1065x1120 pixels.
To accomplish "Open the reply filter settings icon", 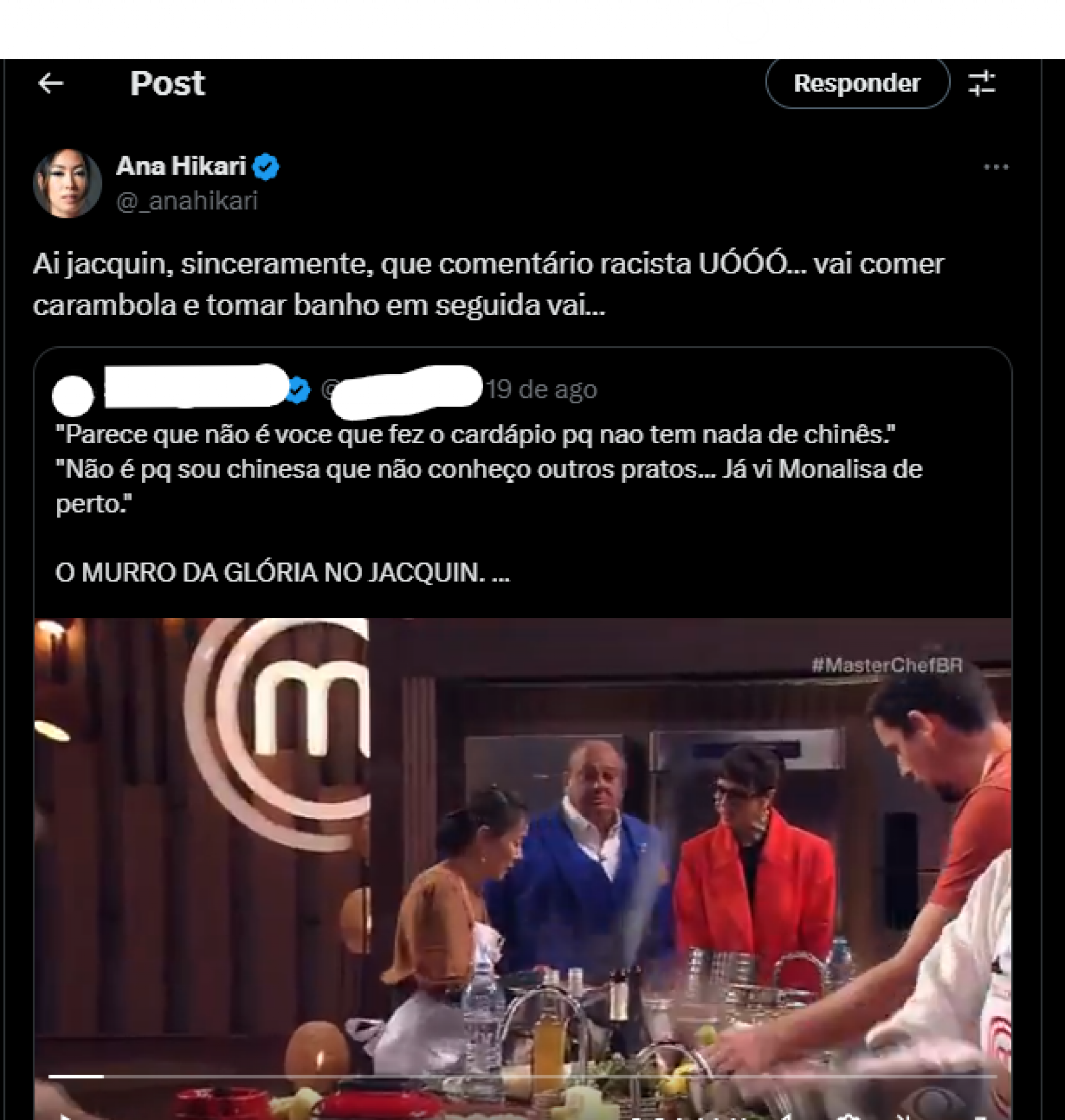I will (982, 83).
